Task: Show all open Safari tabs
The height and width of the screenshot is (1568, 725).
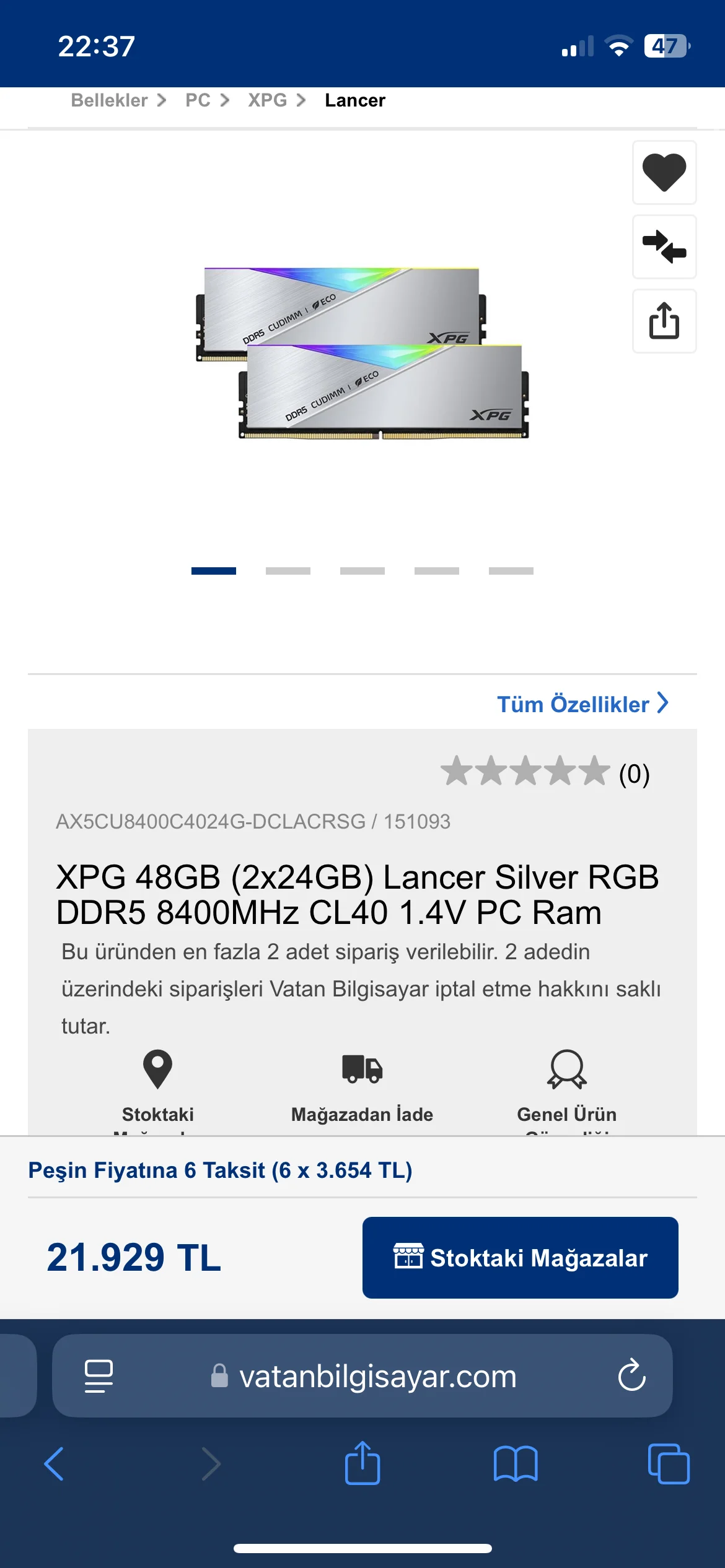Action: pyautogui.click(x=668, y=1464)
